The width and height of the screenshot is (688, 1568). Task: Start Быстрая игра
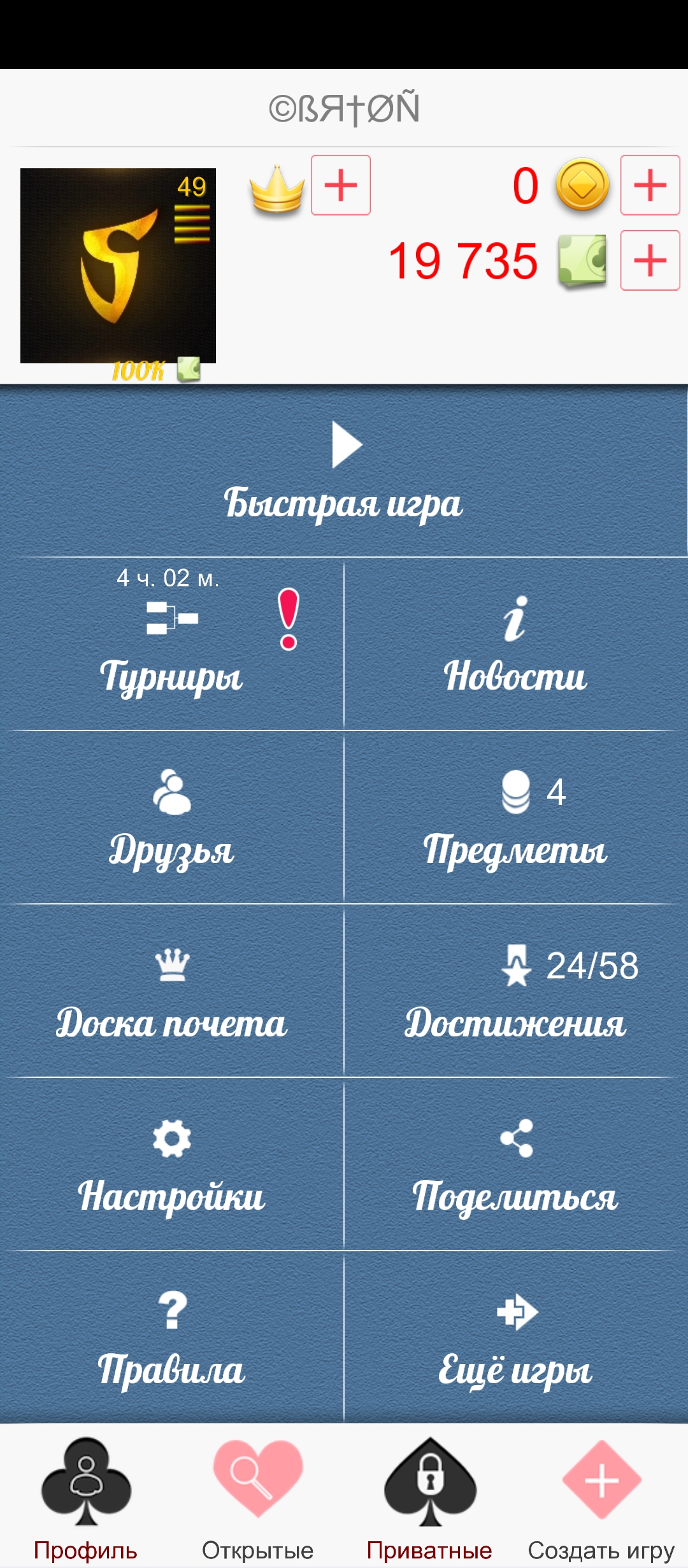[x=344, y=472]
